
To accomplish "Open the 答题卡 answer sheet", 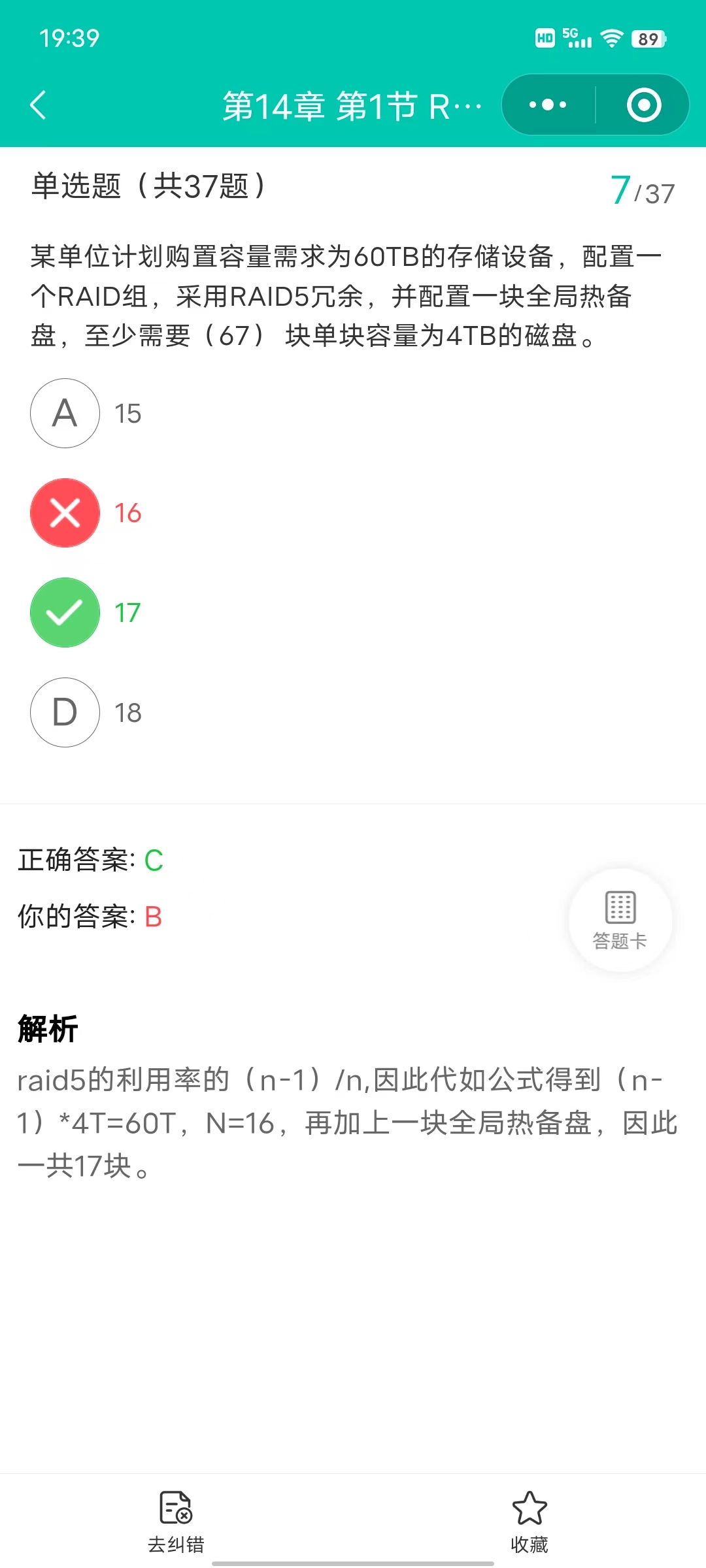I will tap(620, 920).
